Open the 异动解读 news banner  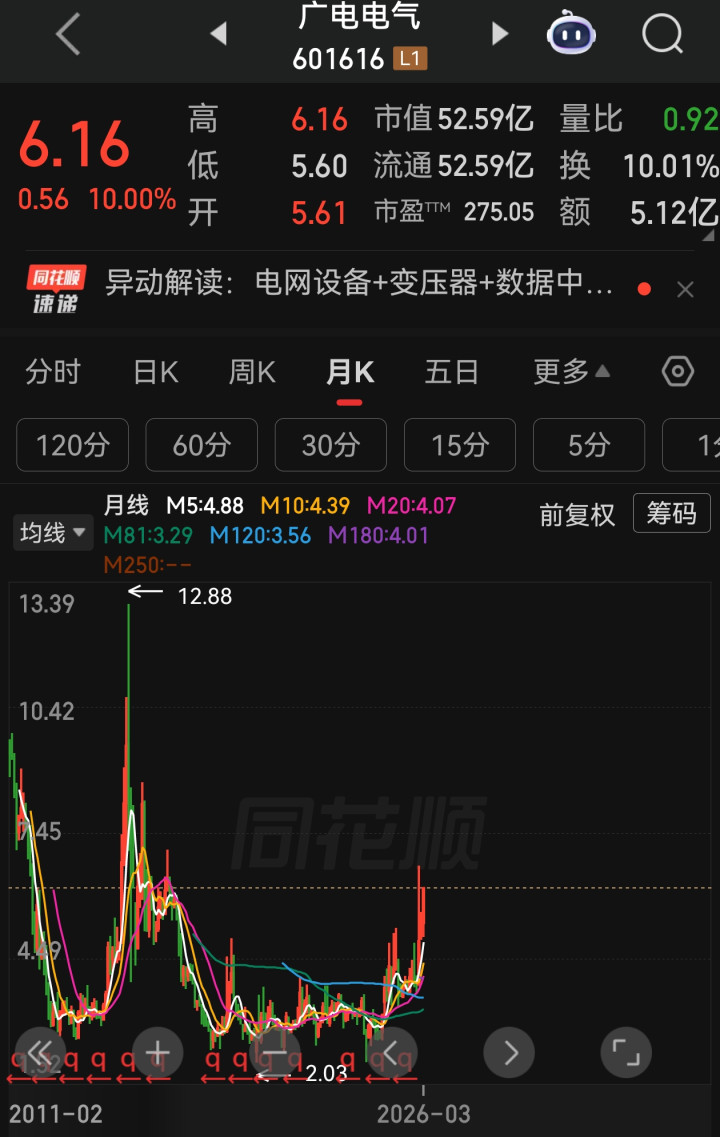click(359, 283)
